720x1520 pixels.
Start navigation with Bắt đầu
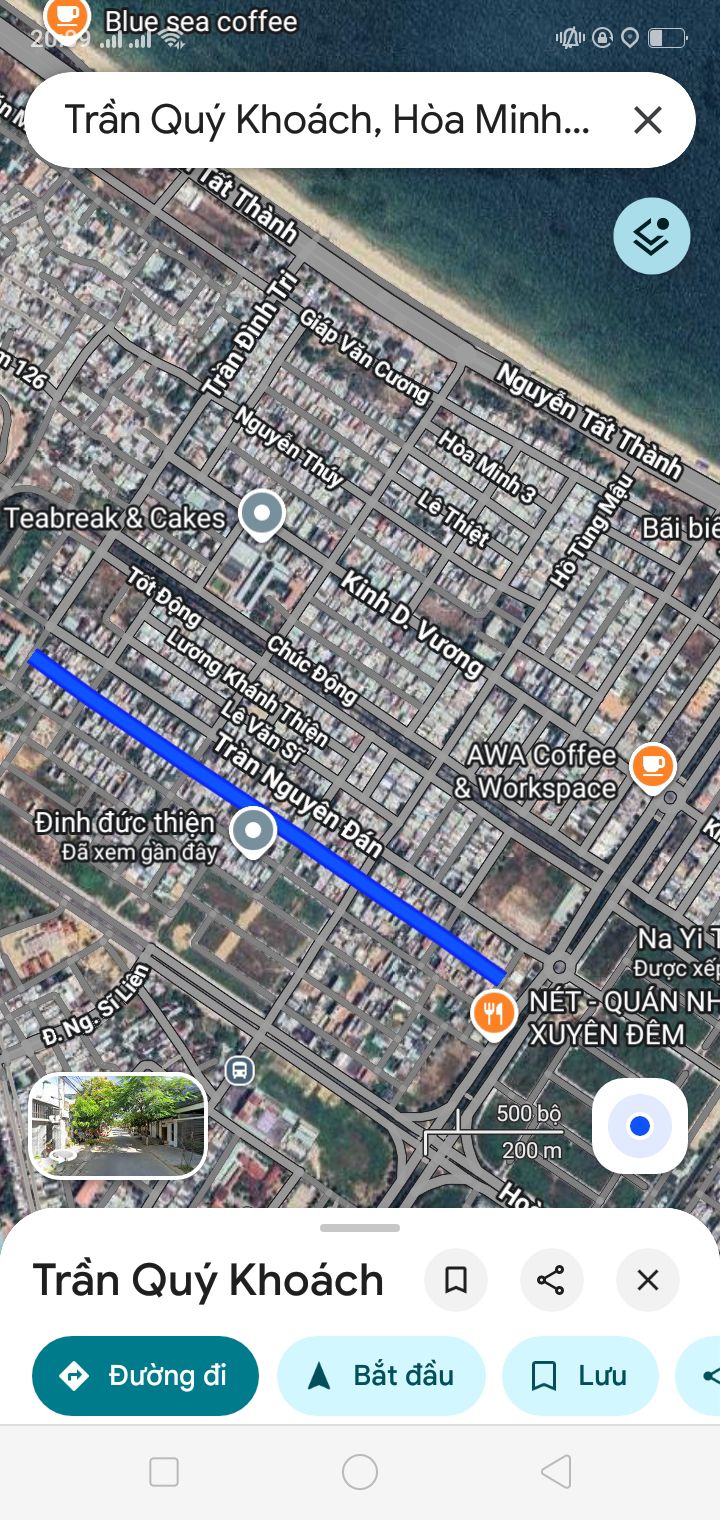pyautogui.click(x=381, y=1376)
